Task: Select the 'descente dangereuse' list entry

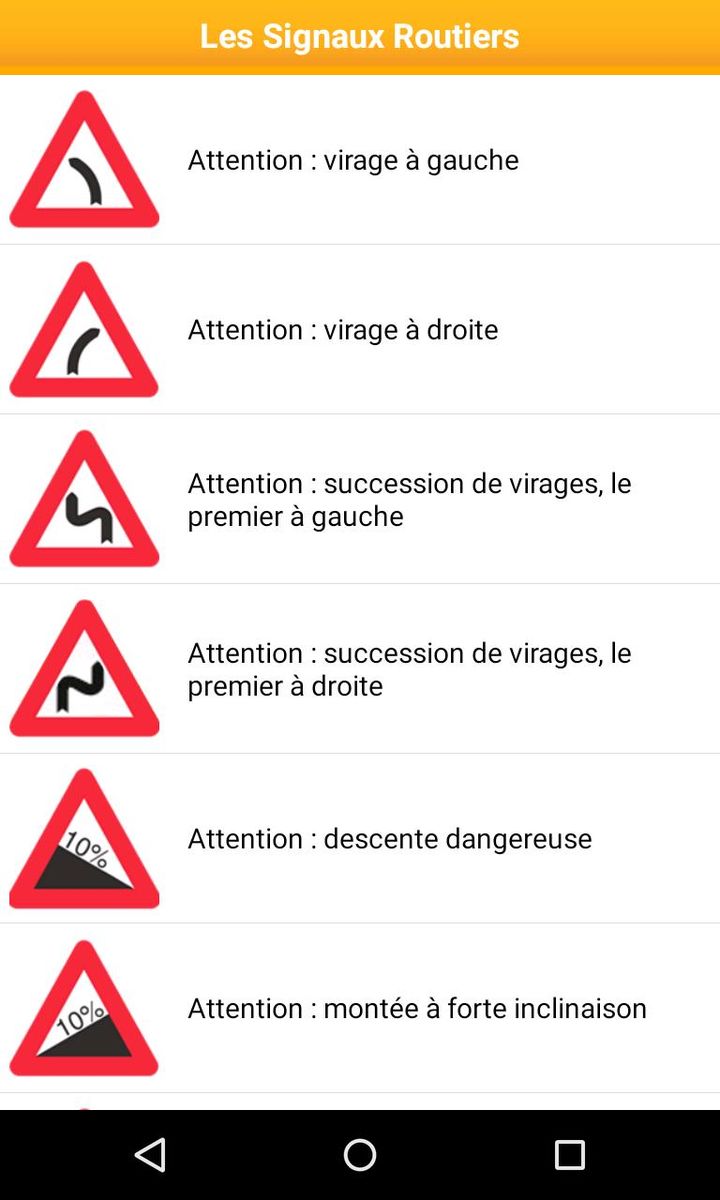Action: (390, 837)
